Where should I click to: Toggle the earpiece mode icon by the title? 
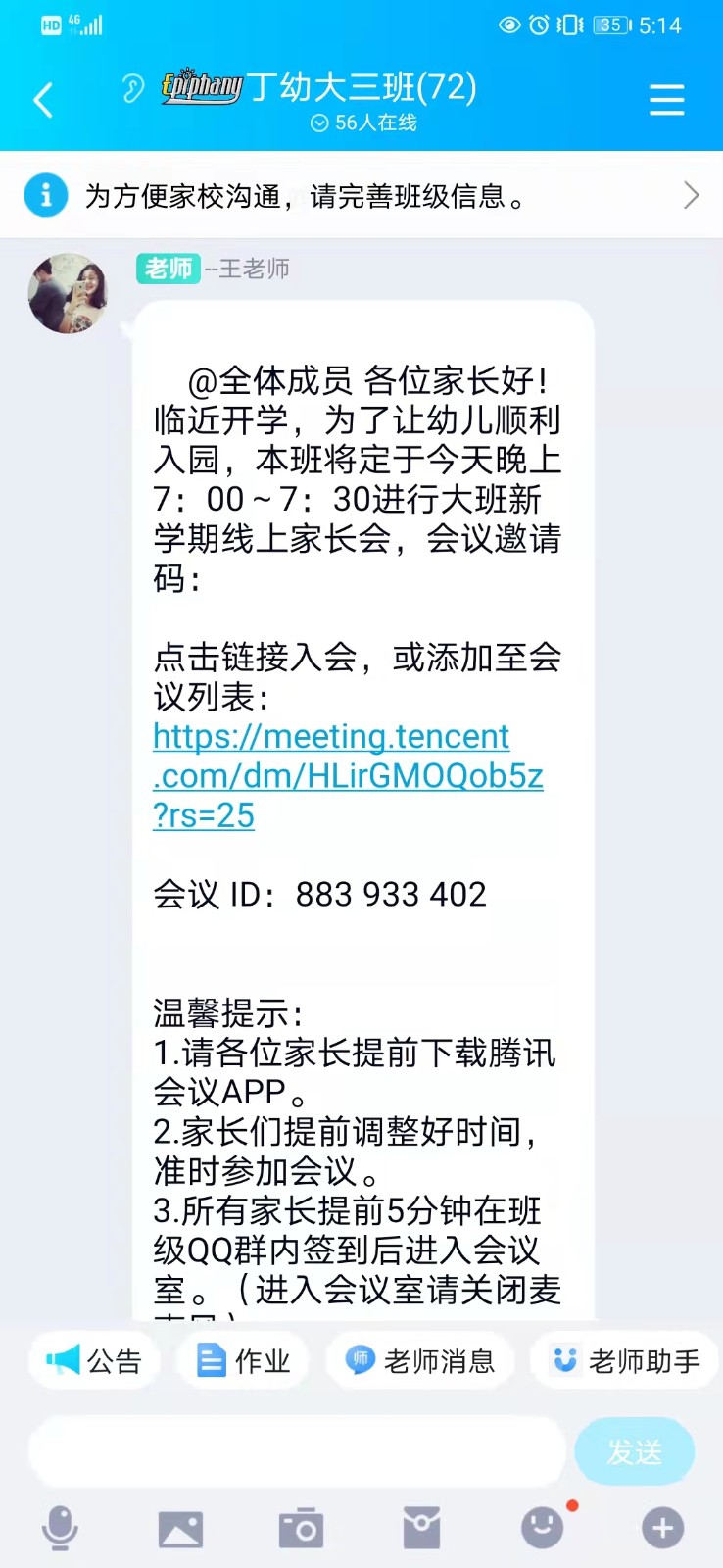coord(133,88)
